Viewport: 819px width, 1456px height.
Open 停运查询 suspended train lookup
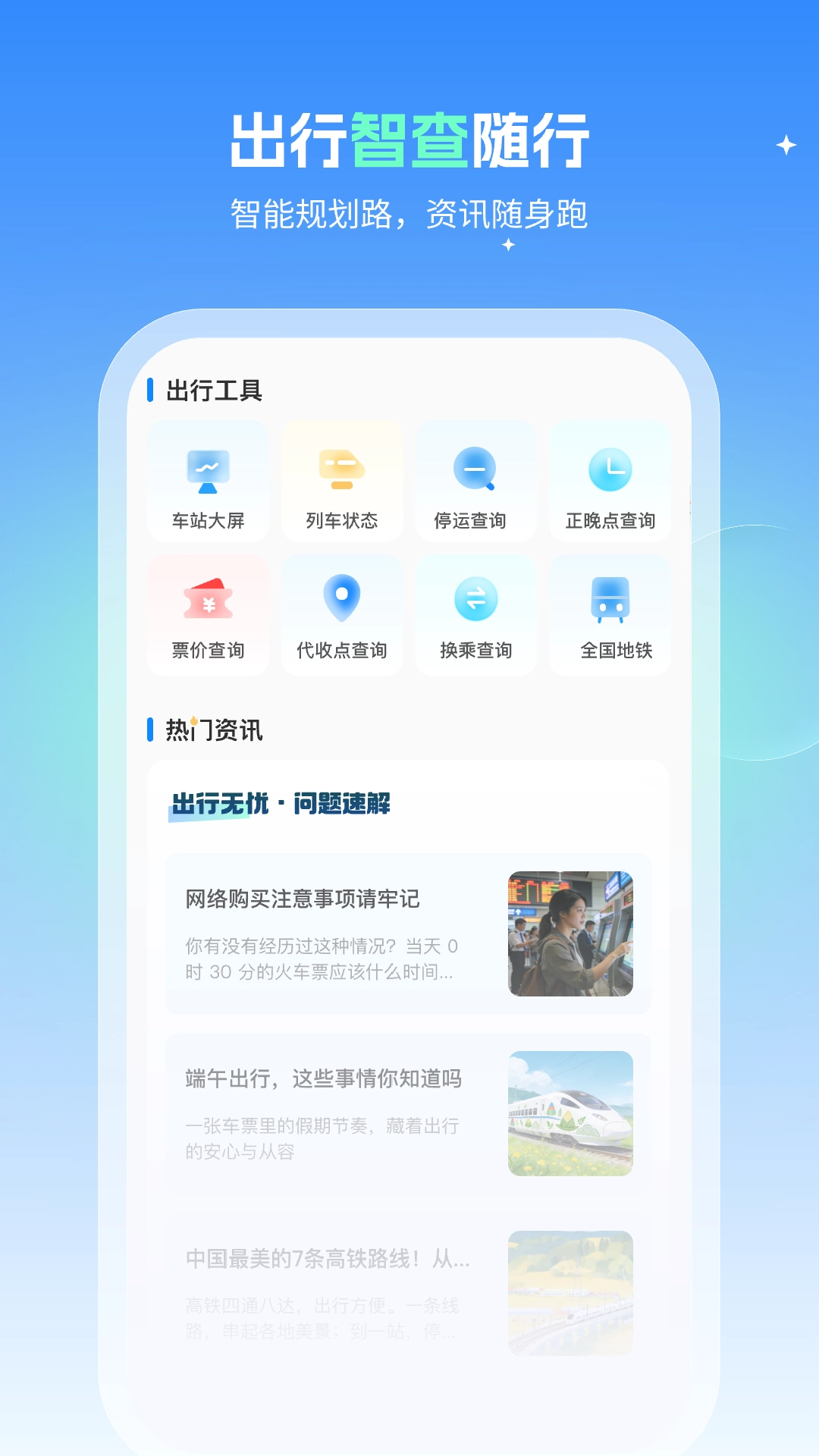tap(475, 481)
